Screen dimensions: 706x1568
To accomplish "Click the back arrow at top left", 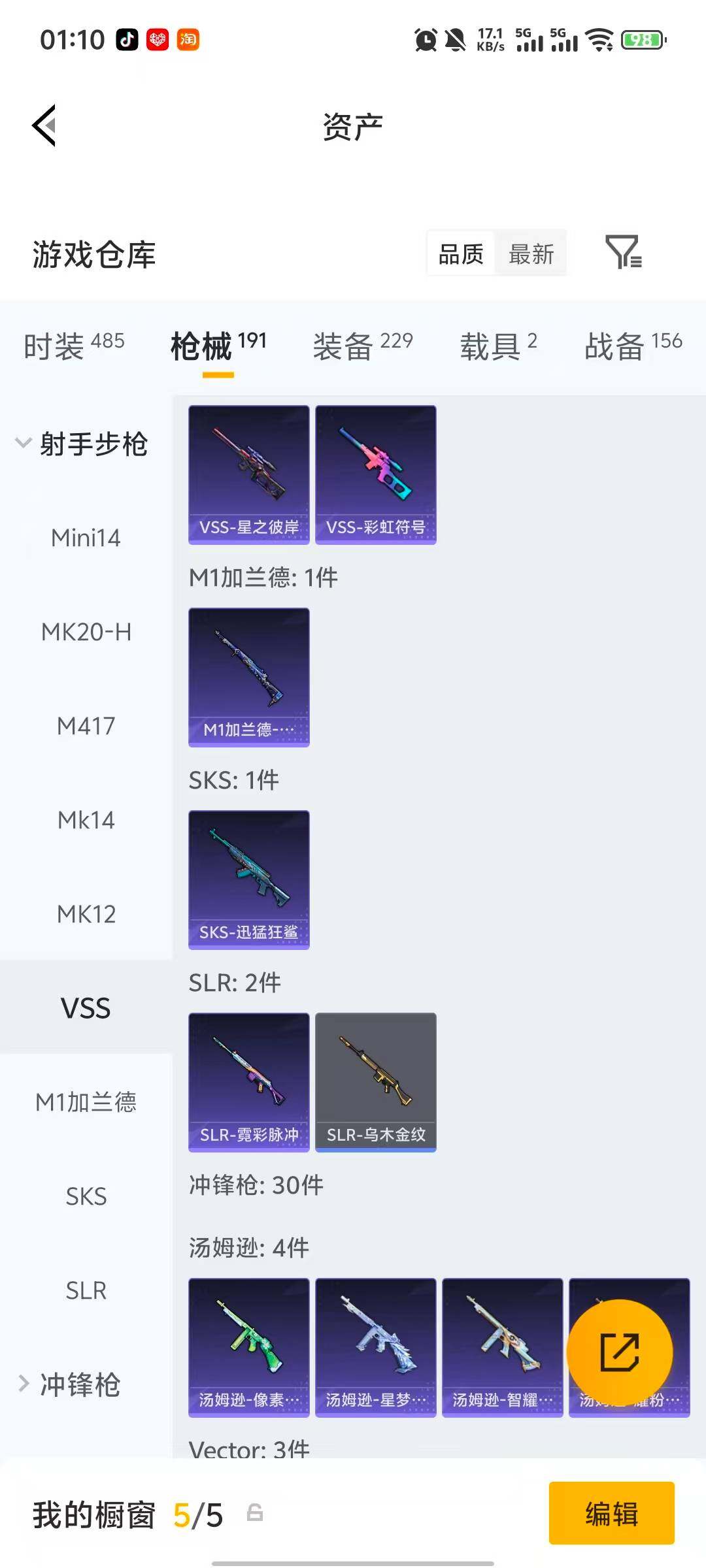I will [43, 125].
